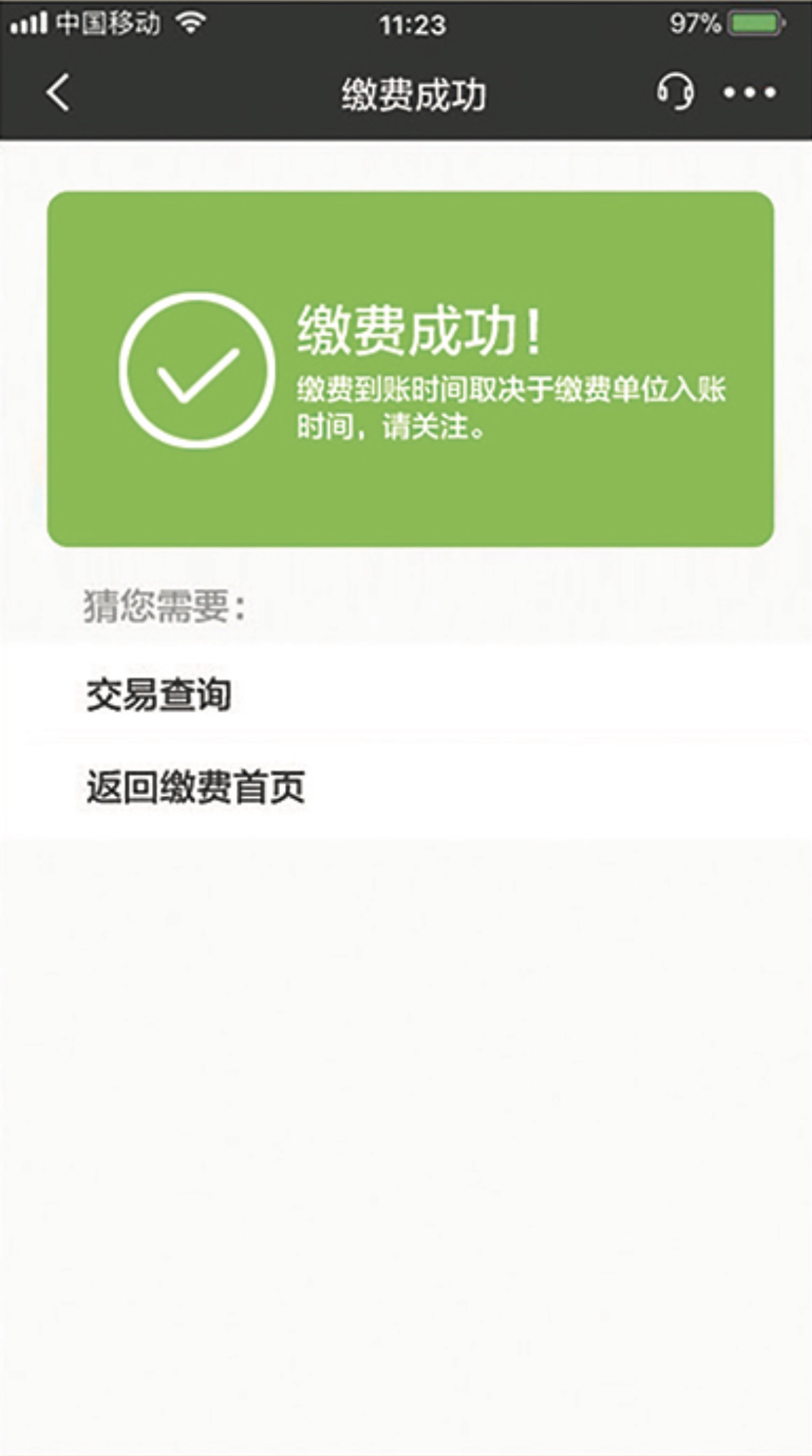Open the three-dot overflow menu

click(x=749, y=92)
